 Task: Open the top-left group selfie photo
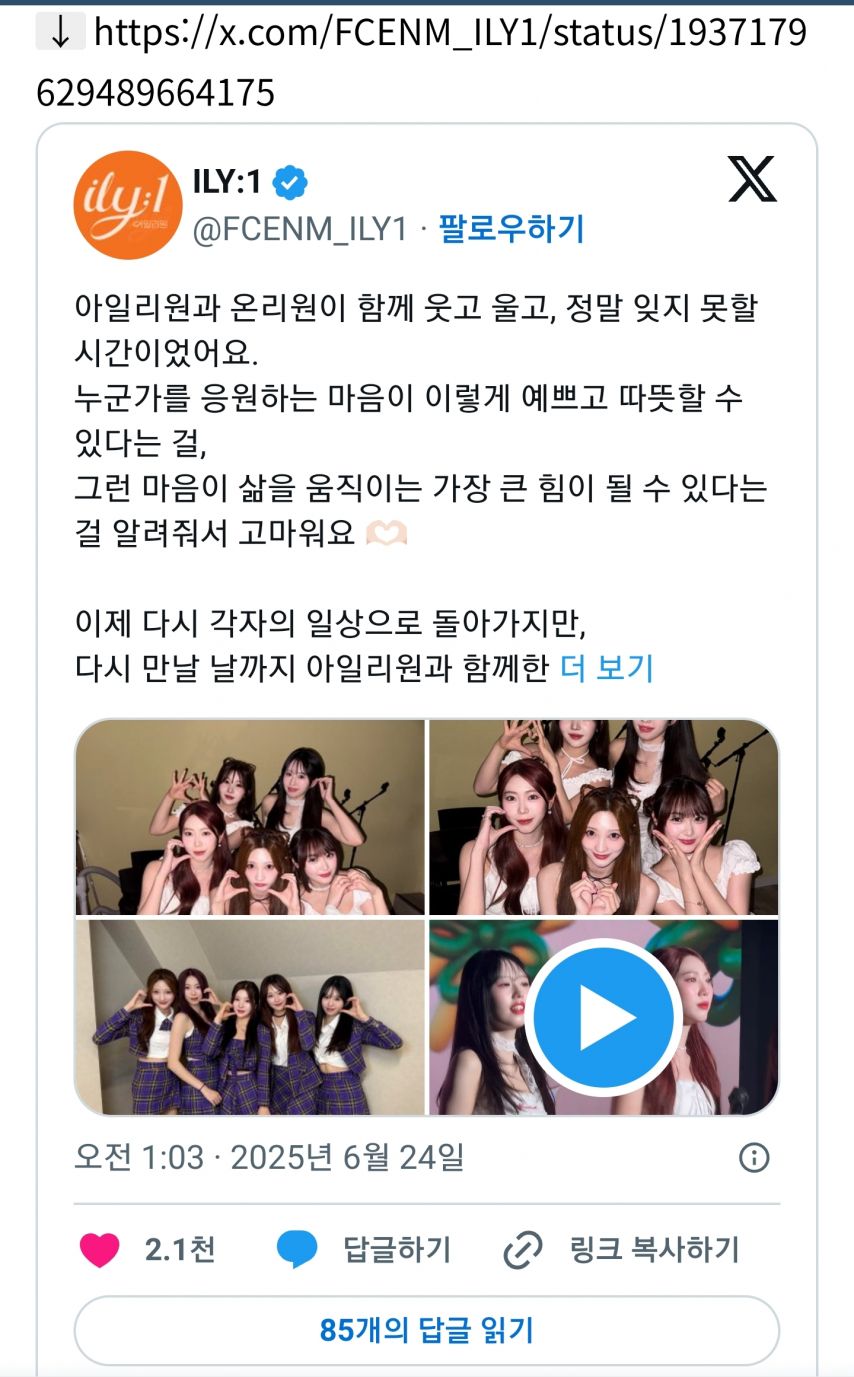250,817
